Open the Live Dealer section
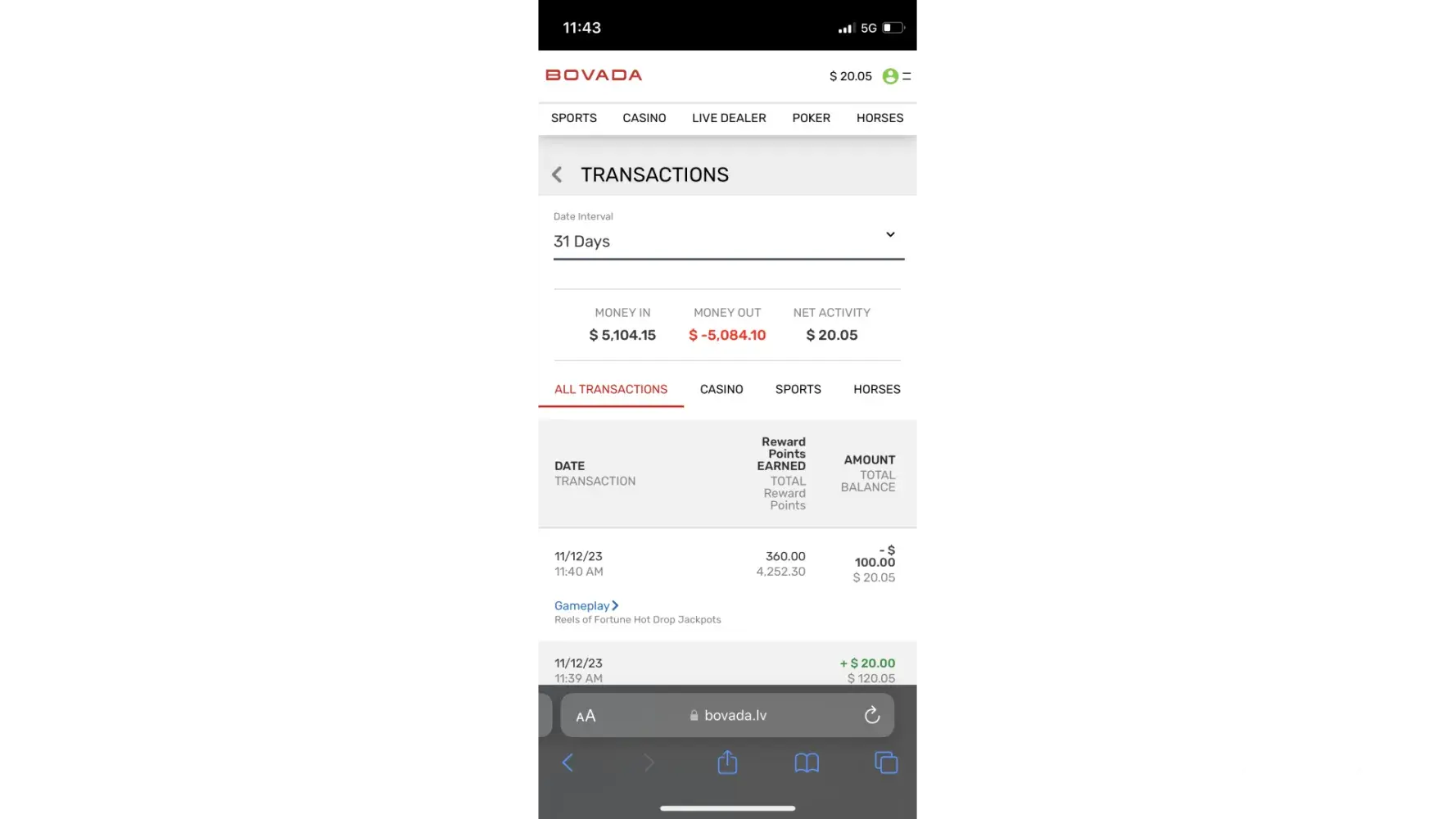This screenshot has height=819, width=1456. (x=729, y=118)
